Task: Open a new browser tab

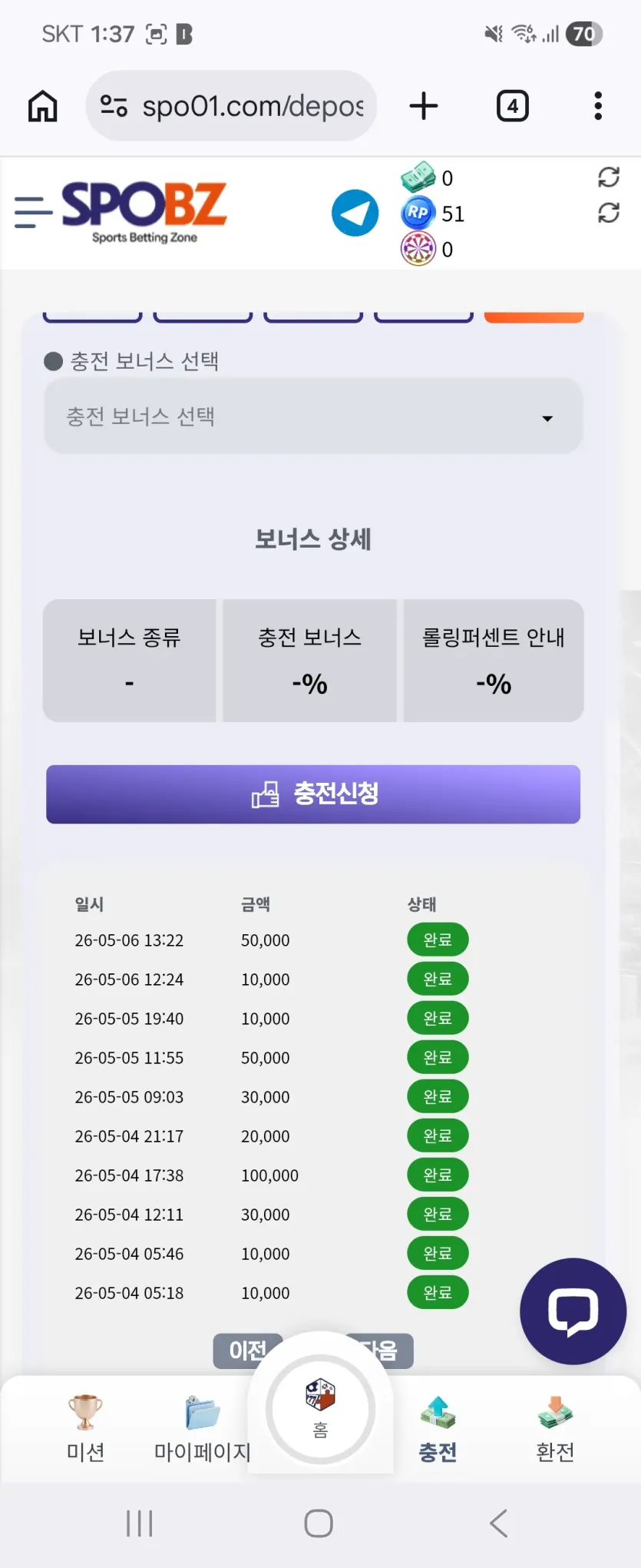Action: coord(424,106)
